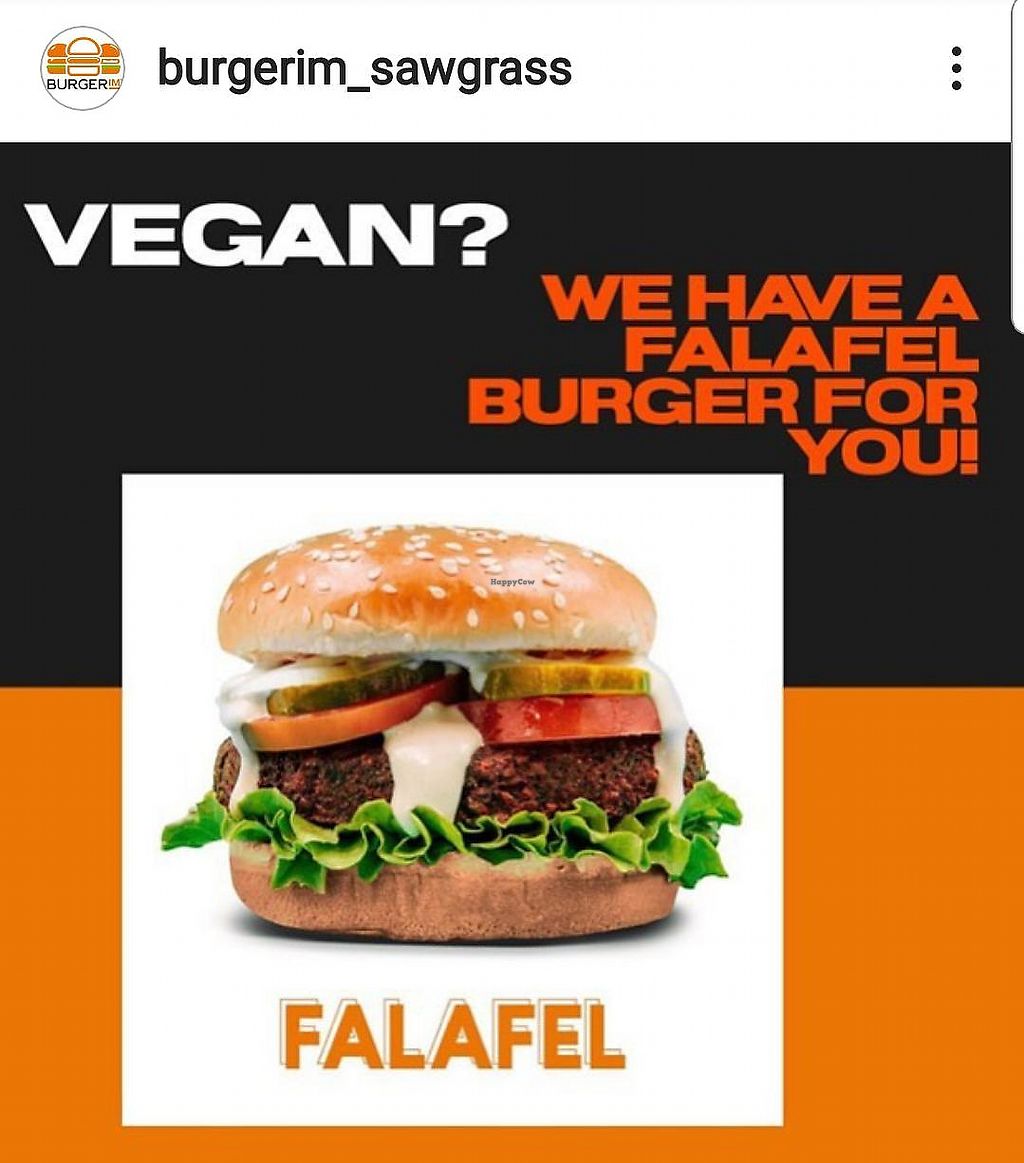The image size is (1024, 1163).
Task: Open the post overflow menu
Action: [956, 69]
